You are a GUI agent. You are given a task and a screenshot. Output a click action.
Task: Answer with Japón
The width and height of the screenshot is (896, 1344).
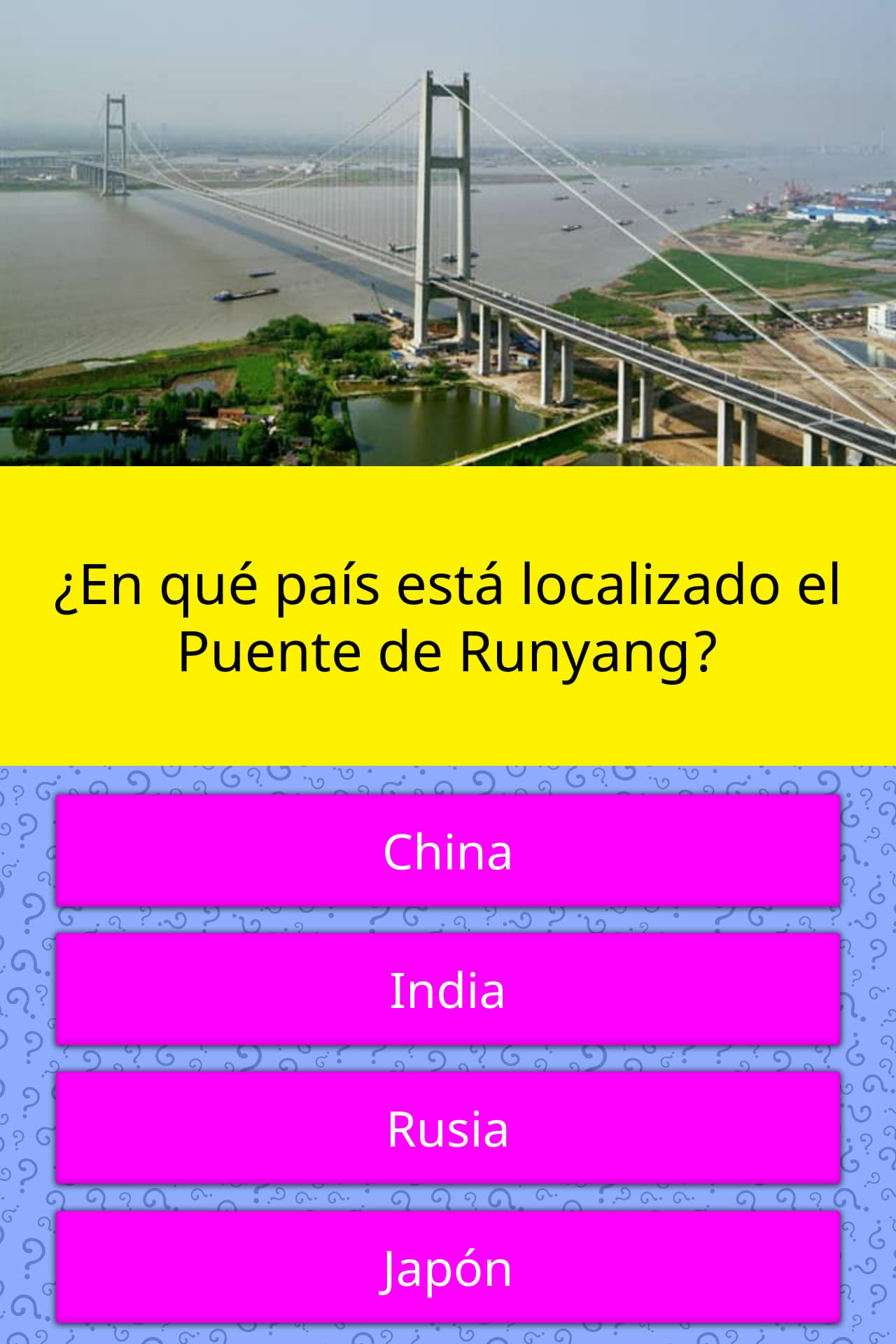448,1268
